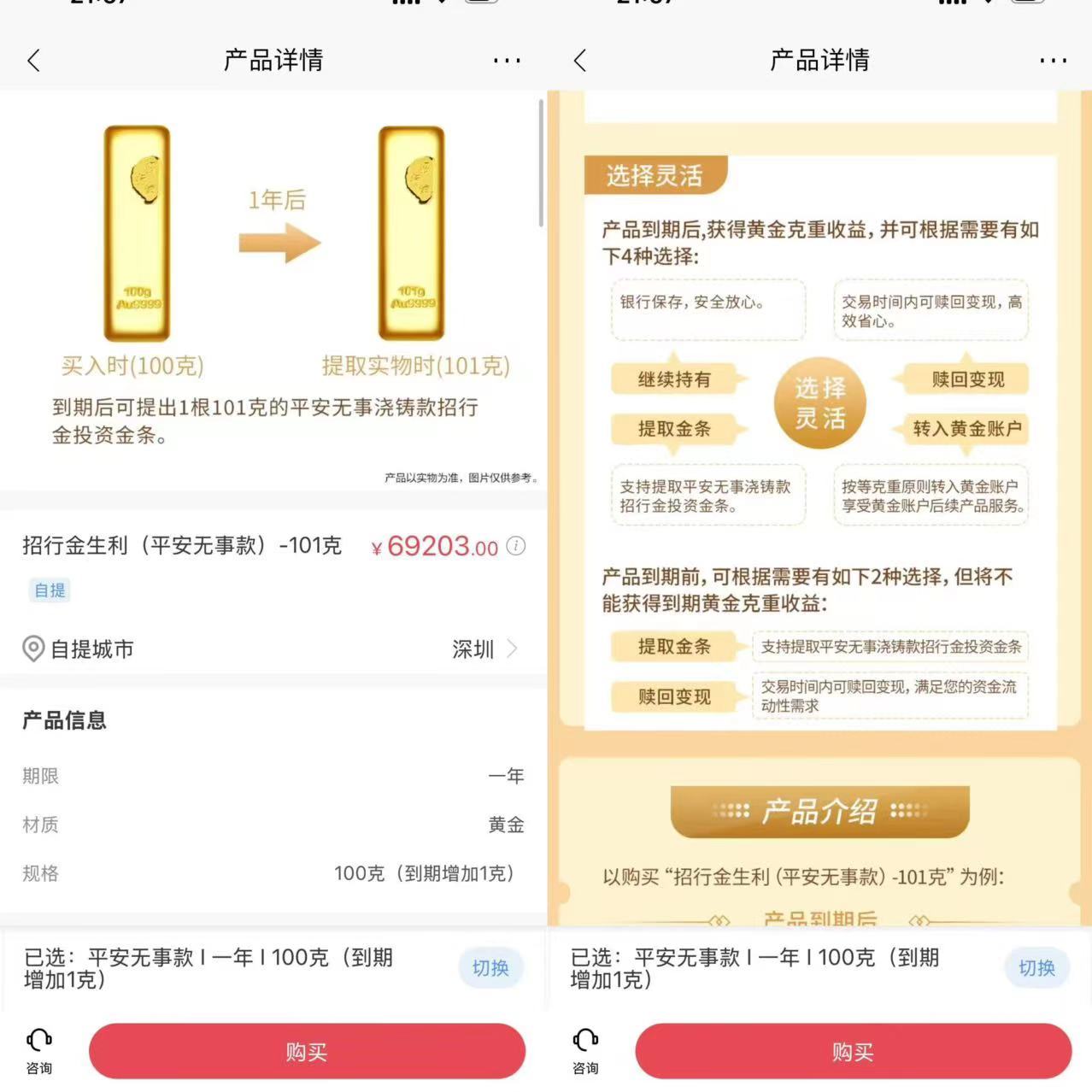
Task: Open the info icon beside the ¥69203.00 price
Action: pos(516,546)
